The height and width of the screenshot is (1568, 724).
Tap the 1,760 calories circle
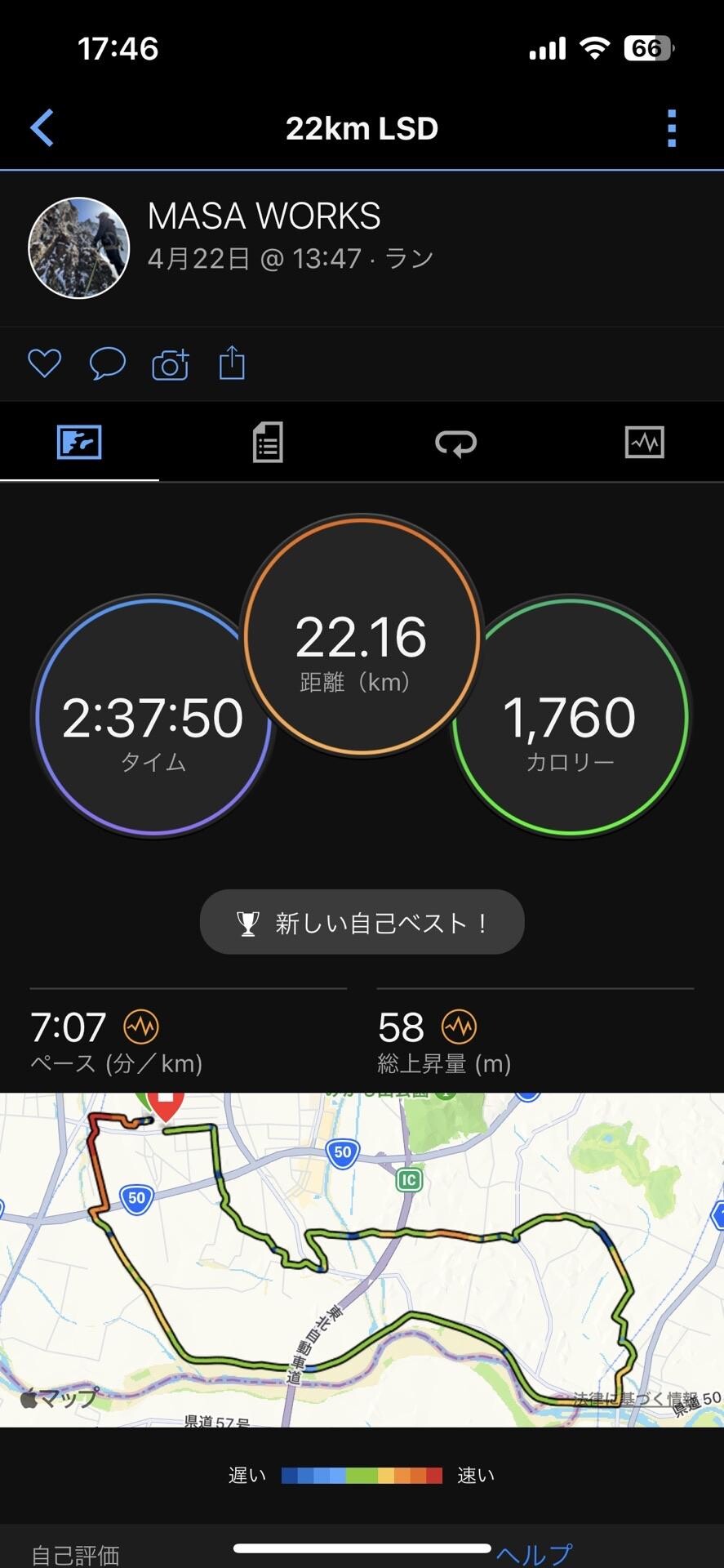pos(570,719)
